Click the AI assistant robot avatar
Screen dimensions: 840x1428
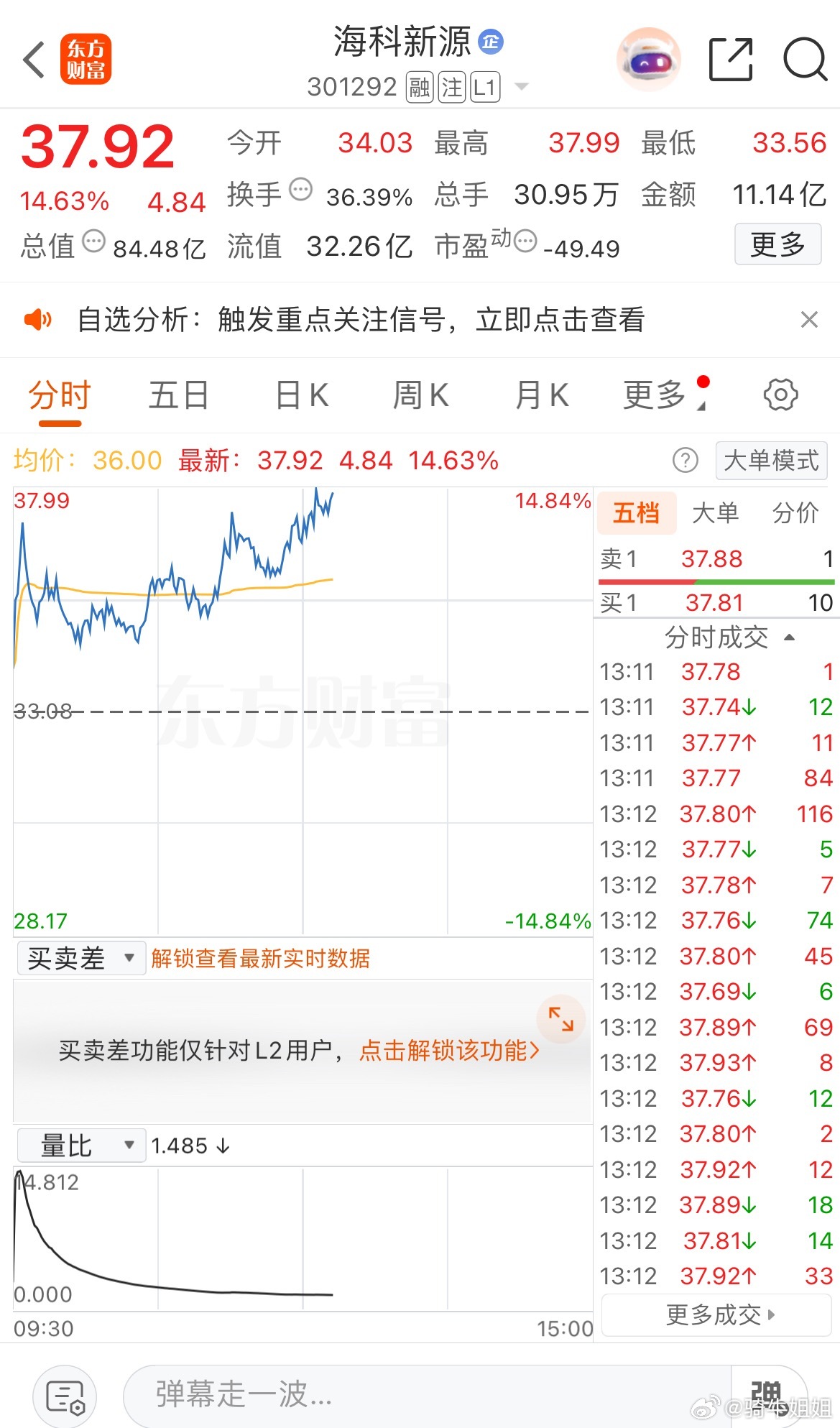[x=647, y=60]
